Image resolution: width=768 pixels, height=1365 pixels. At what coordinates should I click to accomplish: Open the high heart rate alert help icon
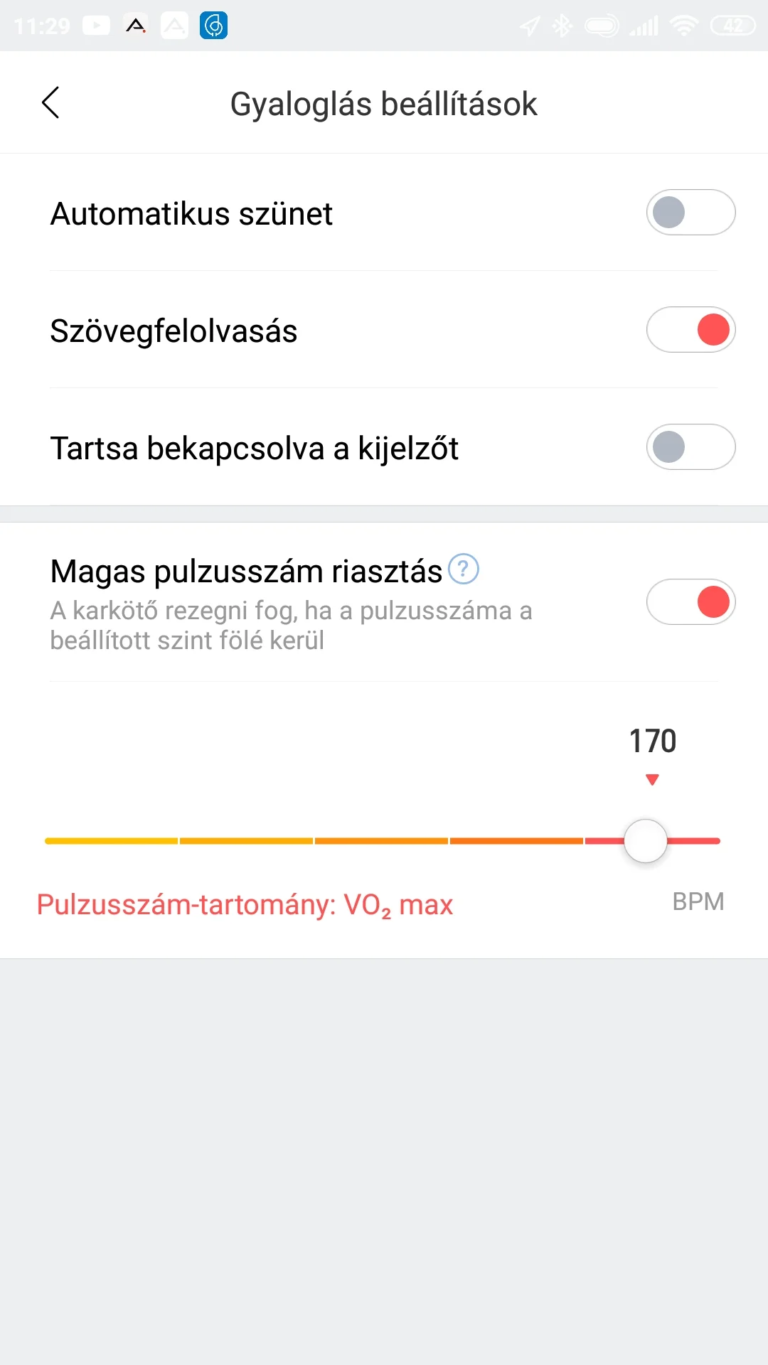point(463,568)
